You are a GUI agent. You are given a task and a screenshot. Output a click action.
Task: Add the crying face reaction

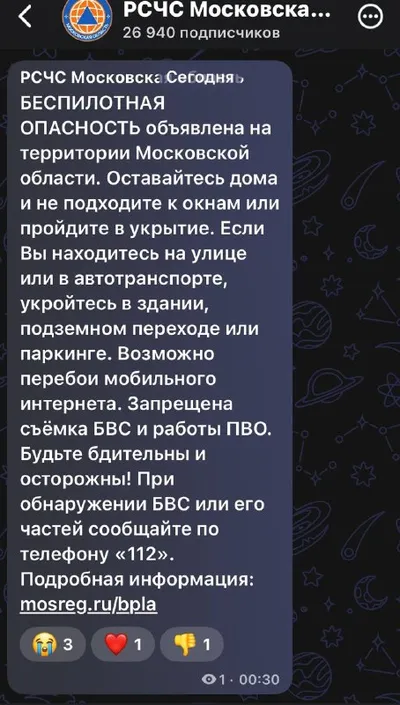click(53, 645)
